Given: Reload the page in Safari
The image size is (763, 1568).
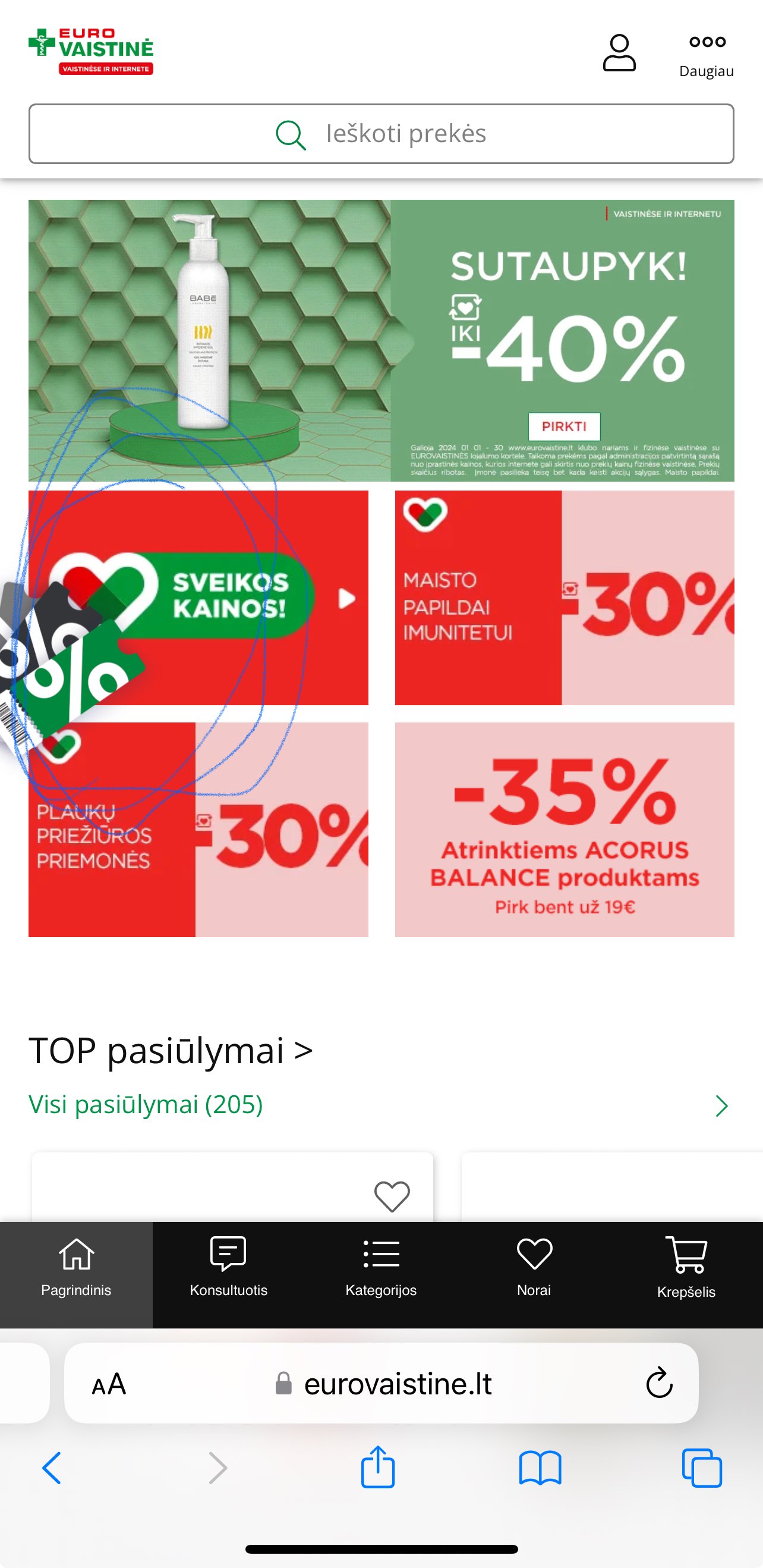Looking at the screenshot, I should tap(659, 1384).
